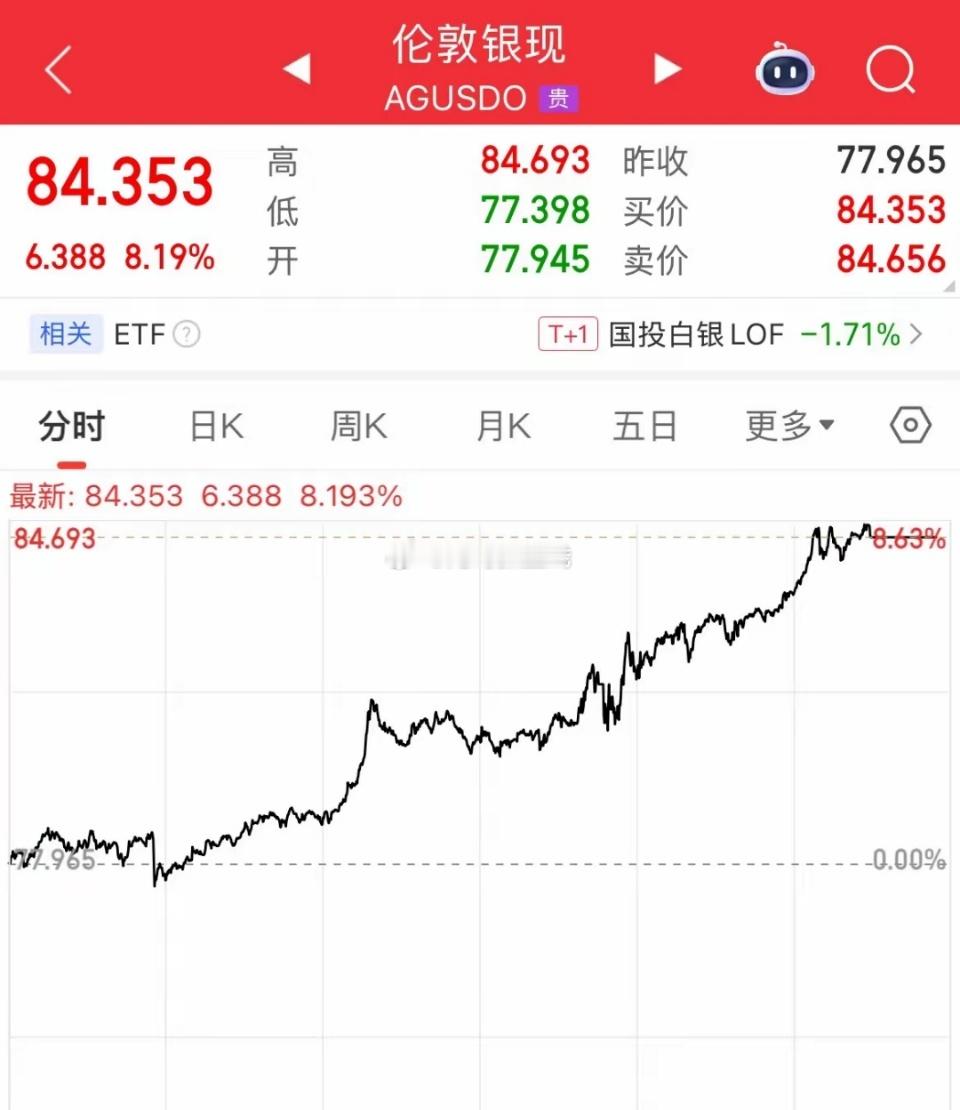The height and width of the screenshot is (1110, 960).
Task: Click the 8.63% high marker line
Action: click(910, 537)
